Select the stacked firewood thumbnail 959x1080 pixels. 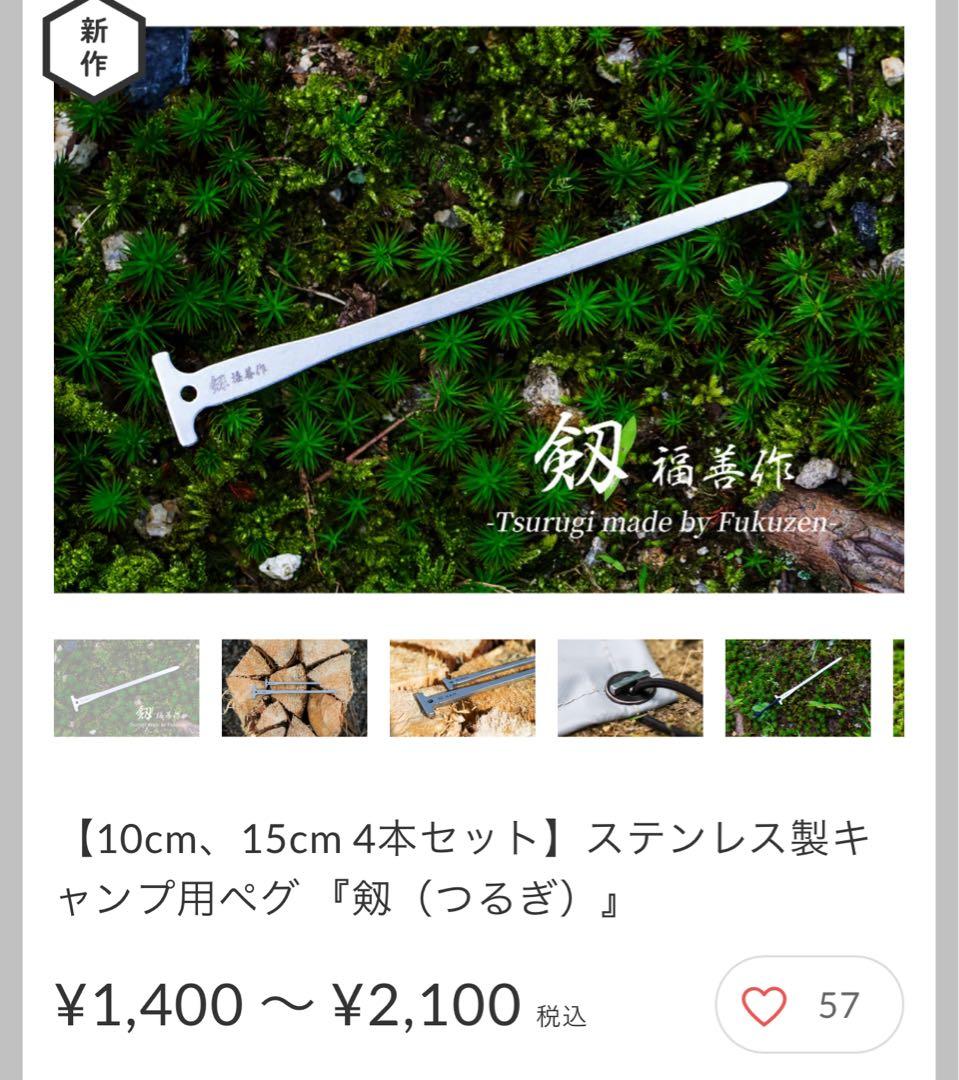pyautogui.click(x=294, y=688)
